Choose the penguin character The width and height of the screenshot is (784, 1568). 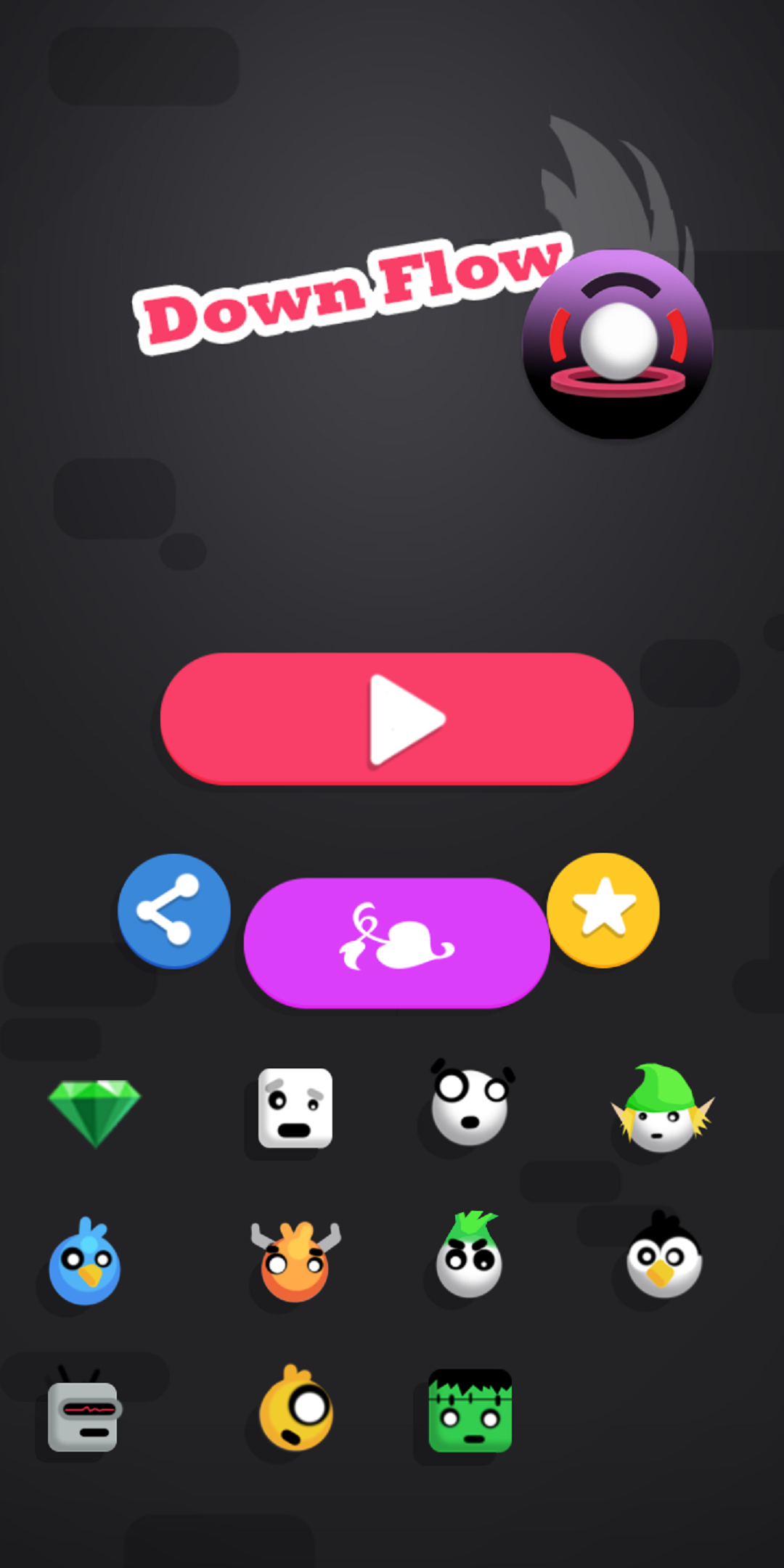pyautogui.click(x=663, y=1257)
